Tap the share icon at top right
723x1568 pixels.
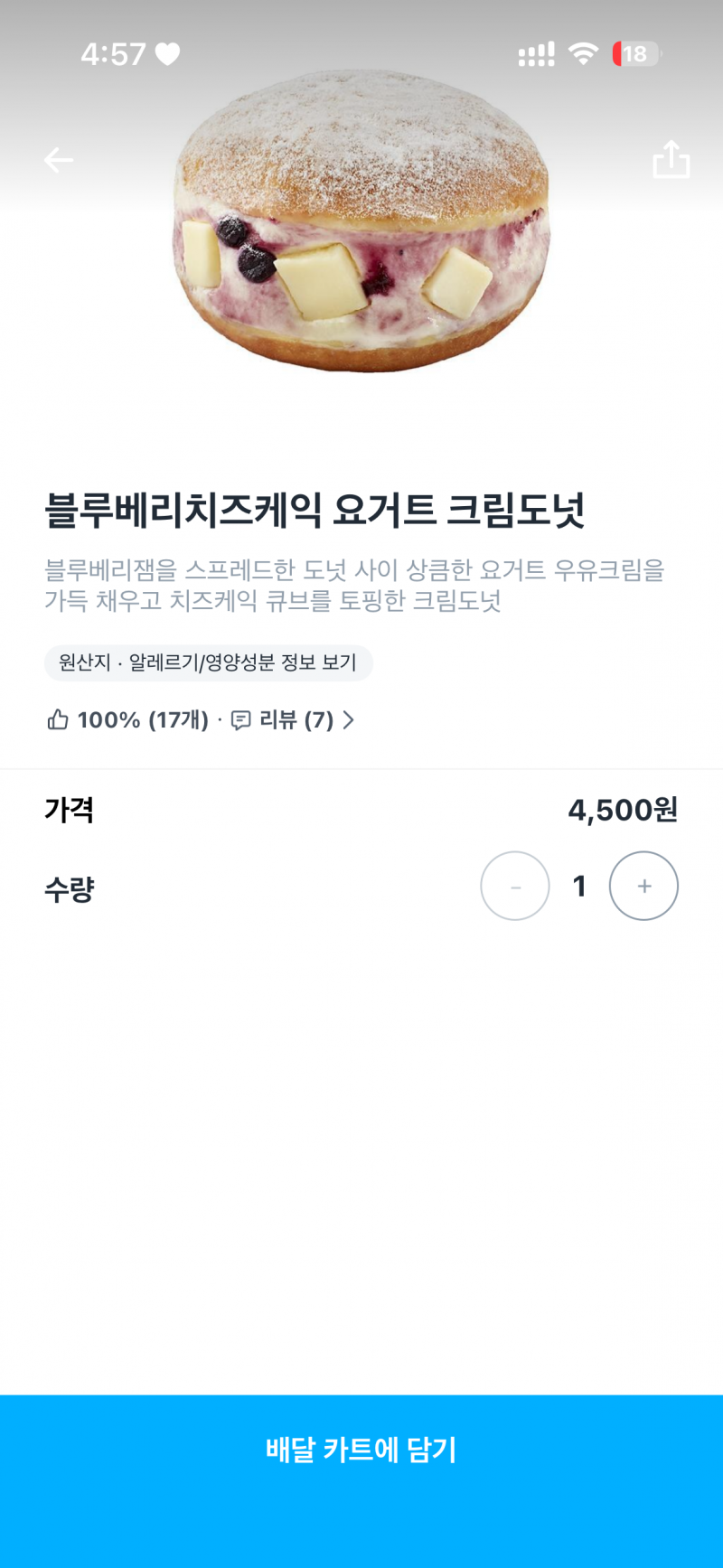coord(671,160)
